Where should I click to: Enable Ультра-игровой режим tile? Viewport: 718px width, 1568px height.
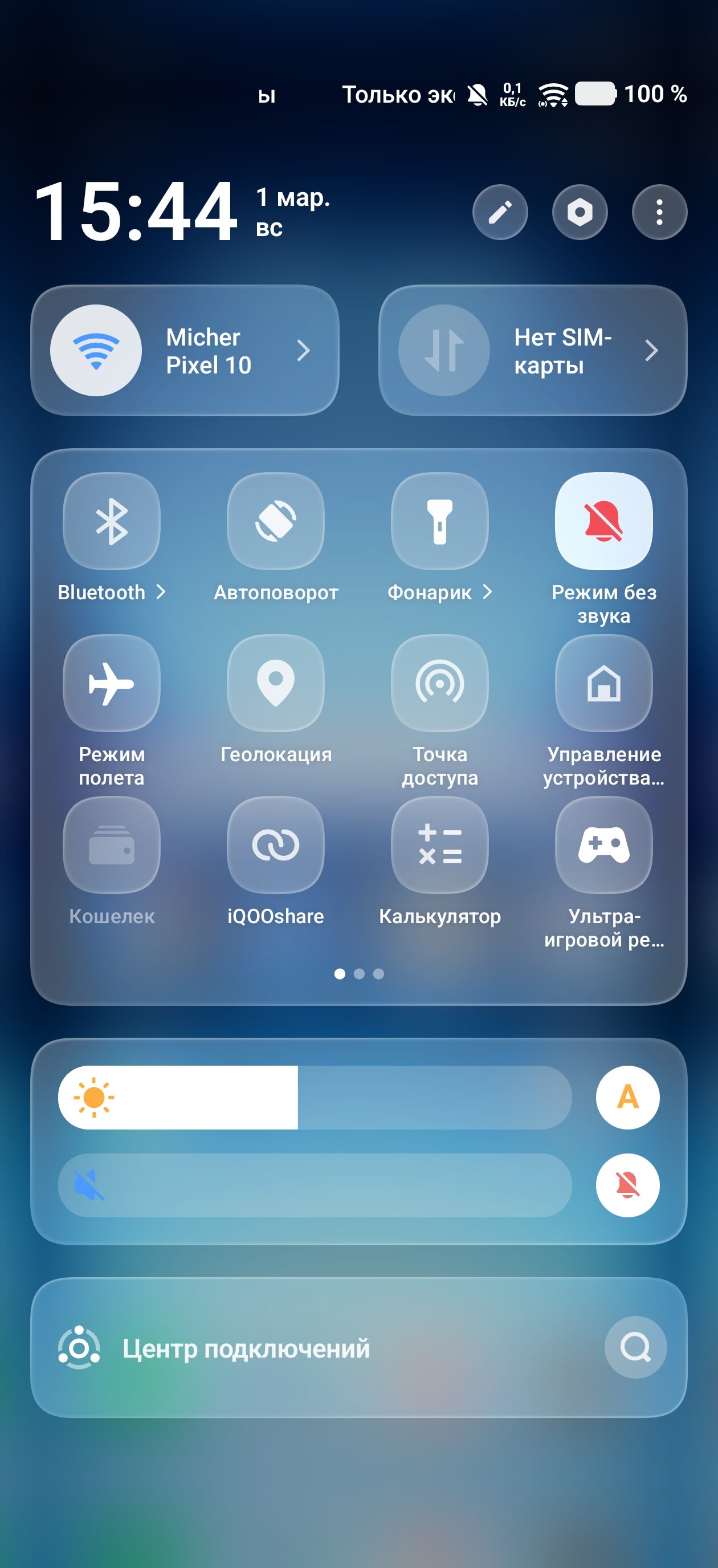[603, 845]
